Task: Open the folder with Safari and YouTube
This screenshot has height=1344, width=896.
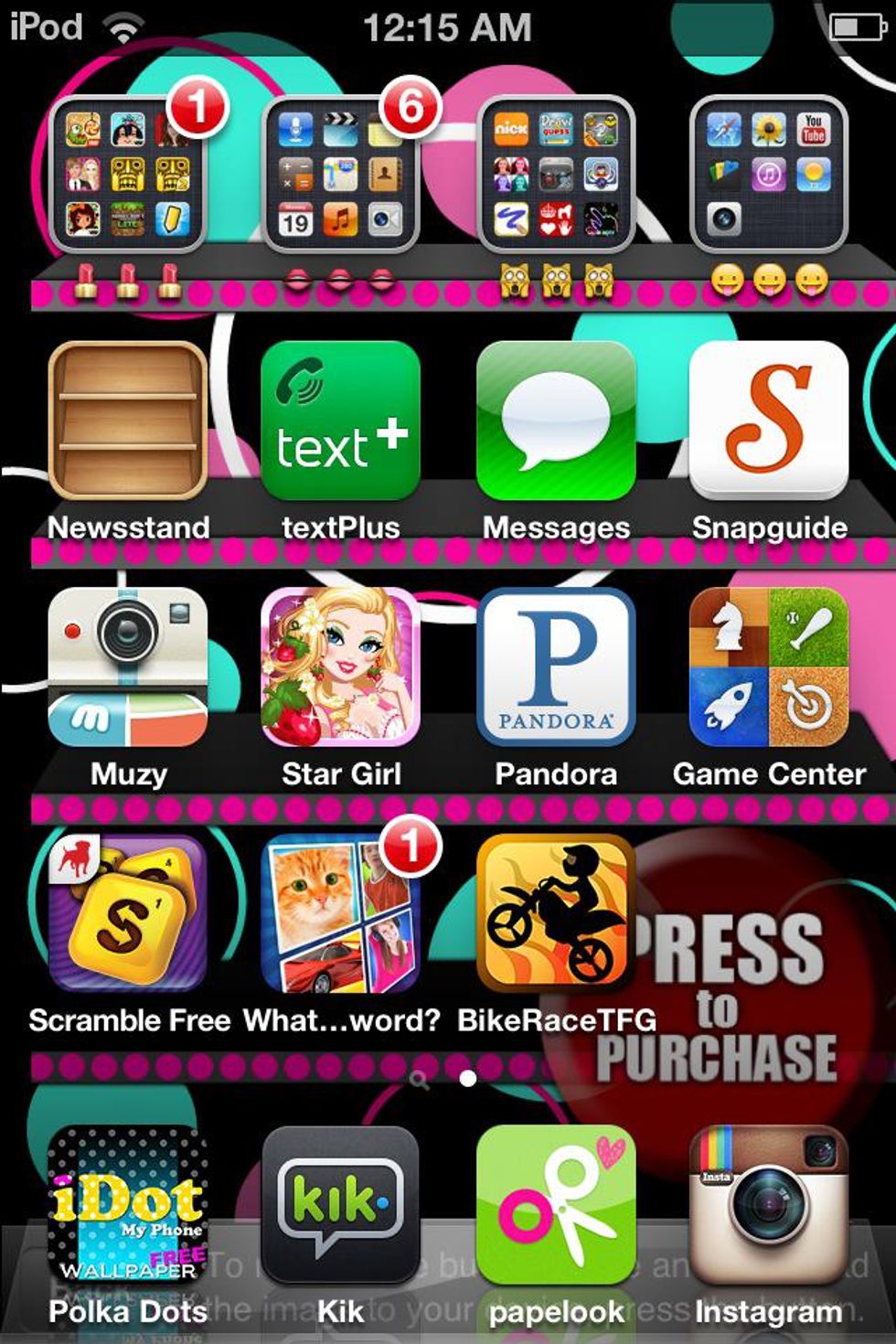Action: point(769,174)
